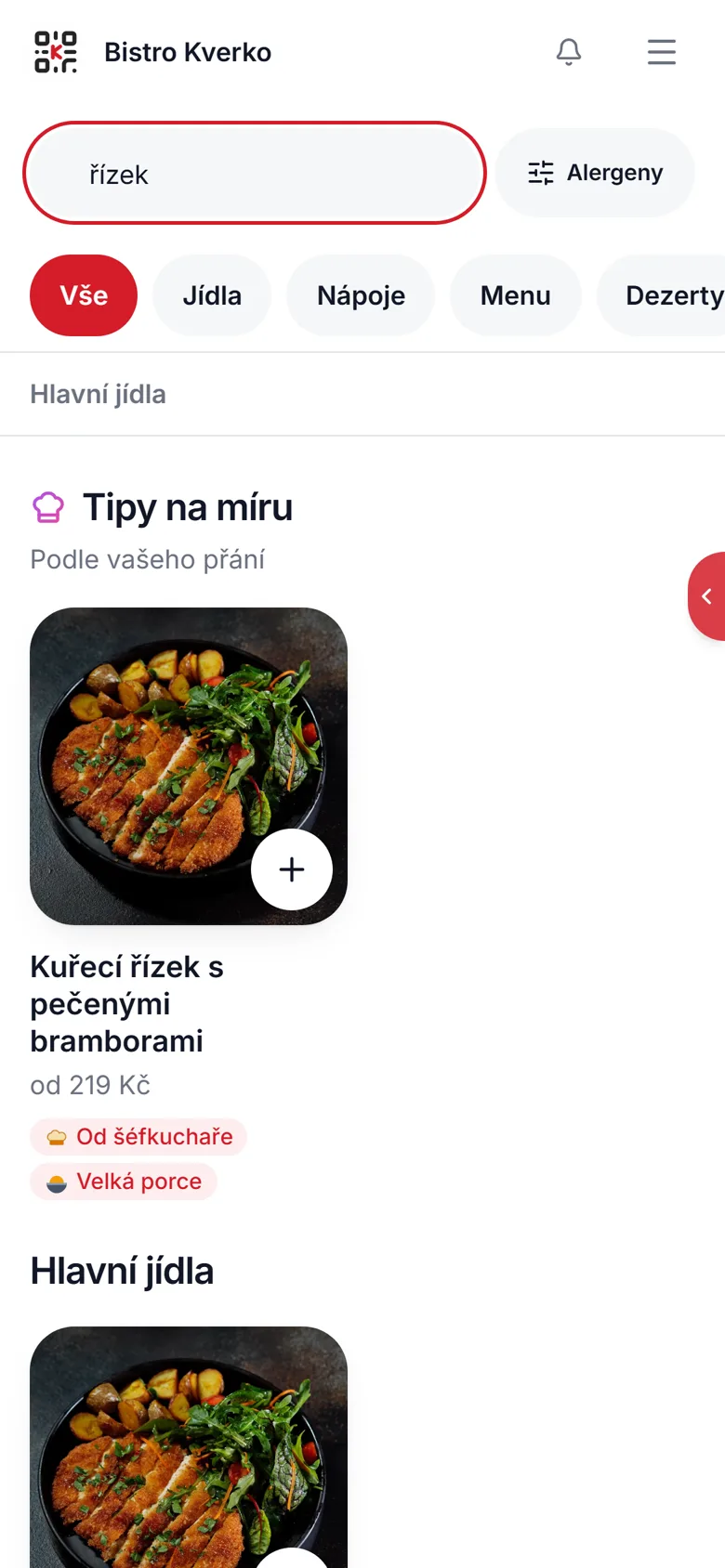The image size is (725, 1568).
Task: Switch to the Dezerty category
Action: (x=662, y=295)
